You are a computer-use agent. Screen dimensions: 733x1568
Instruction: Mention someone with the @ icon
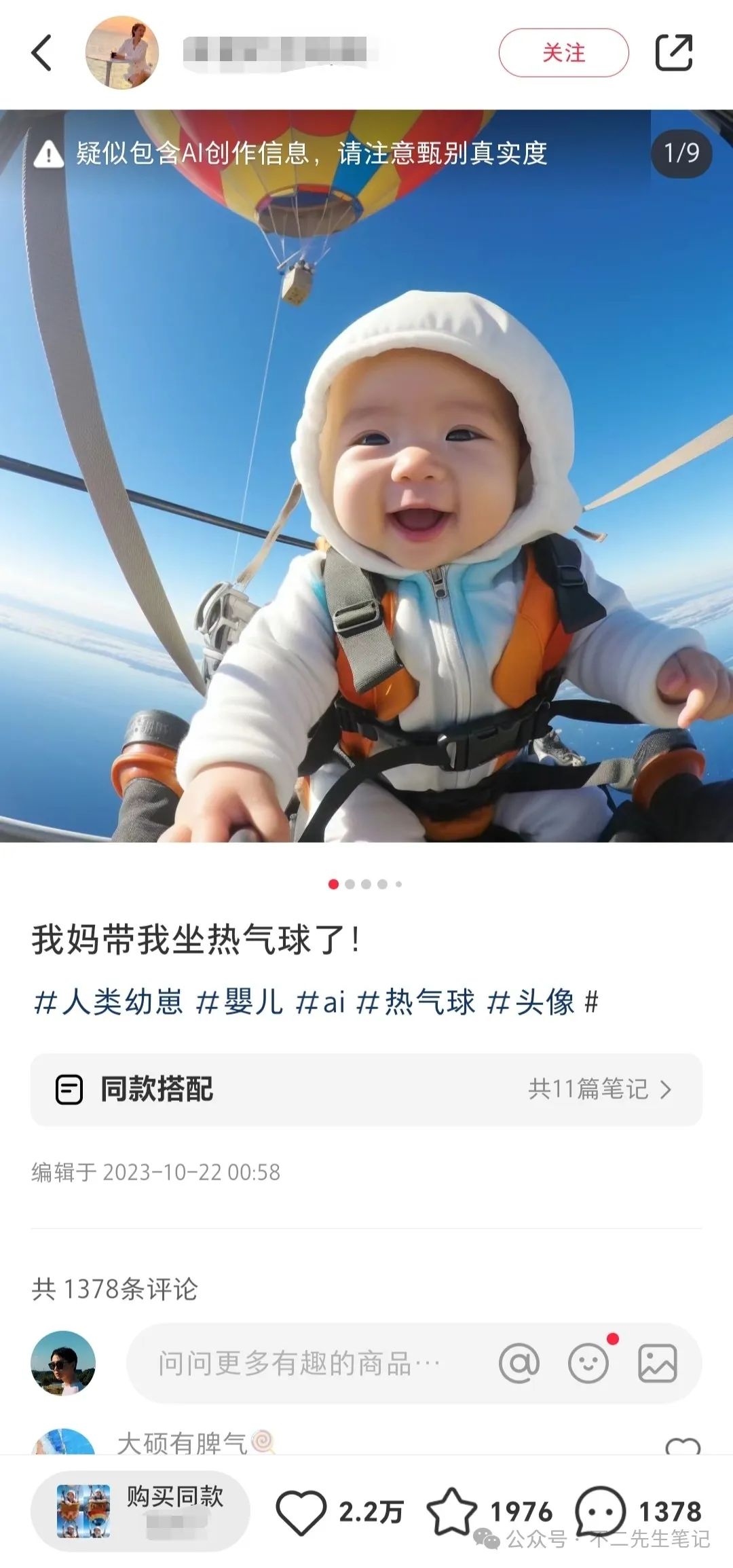coord(519,1363)
